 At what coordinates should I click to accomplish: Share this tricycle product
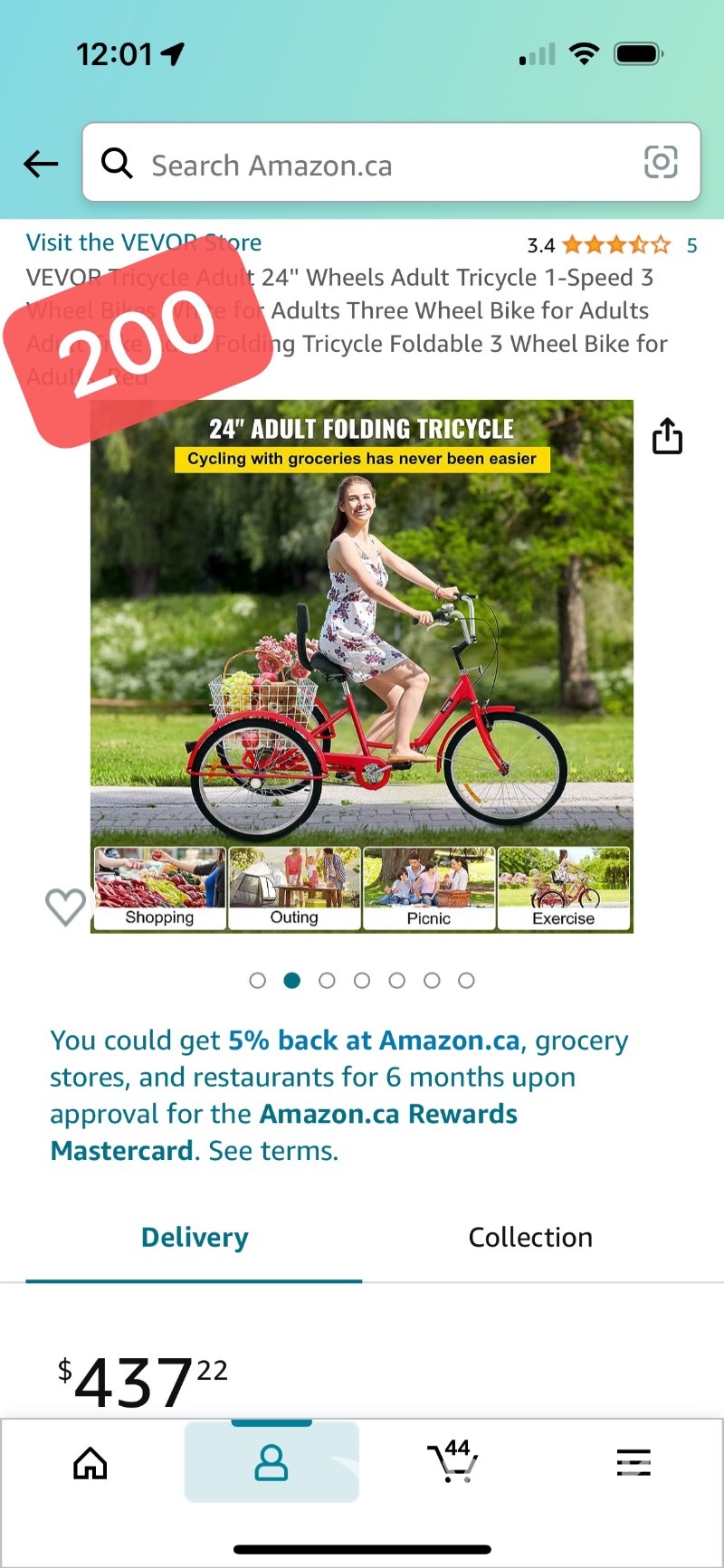tap(667, 436)
